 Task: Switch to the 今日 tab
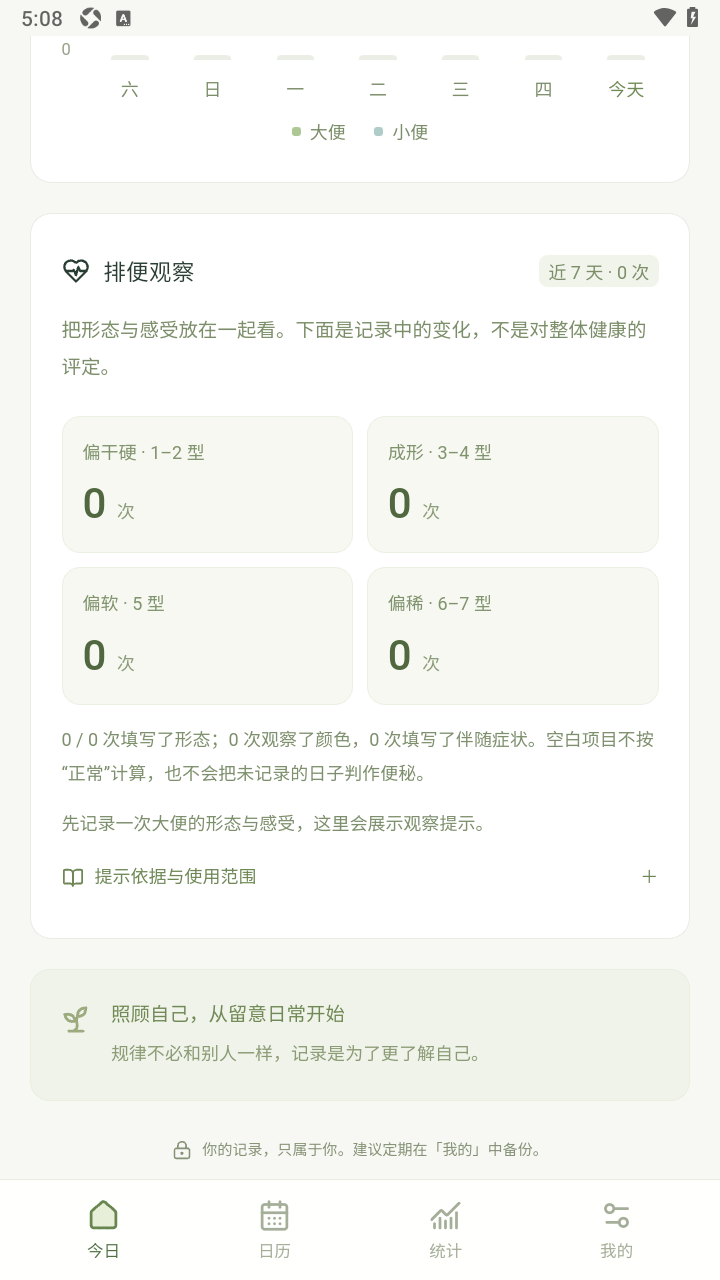click(x=103, y=1230)
